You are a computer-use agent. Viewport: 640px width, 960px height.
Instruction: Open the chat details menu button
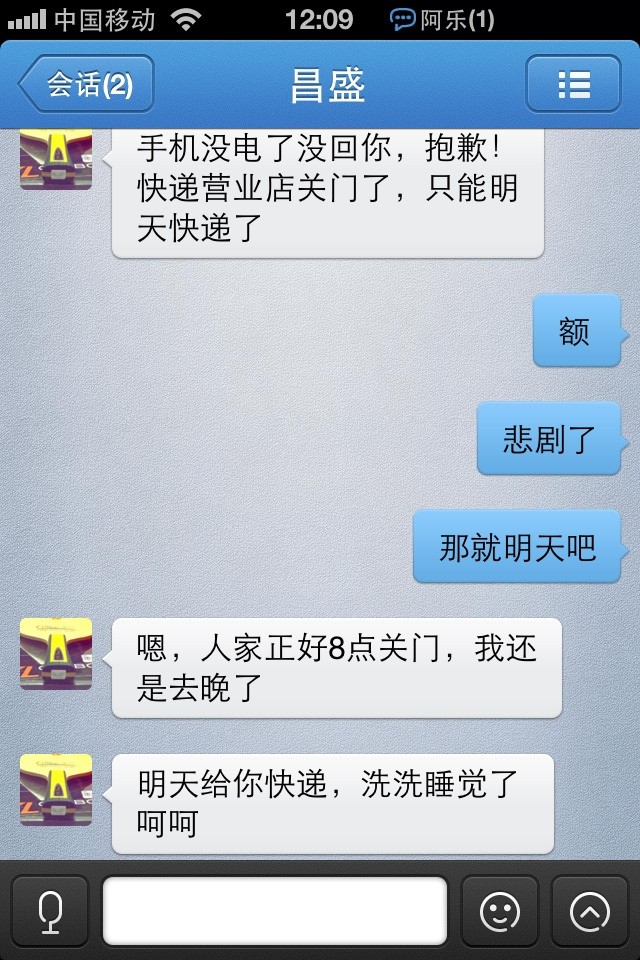coord(573,84)
